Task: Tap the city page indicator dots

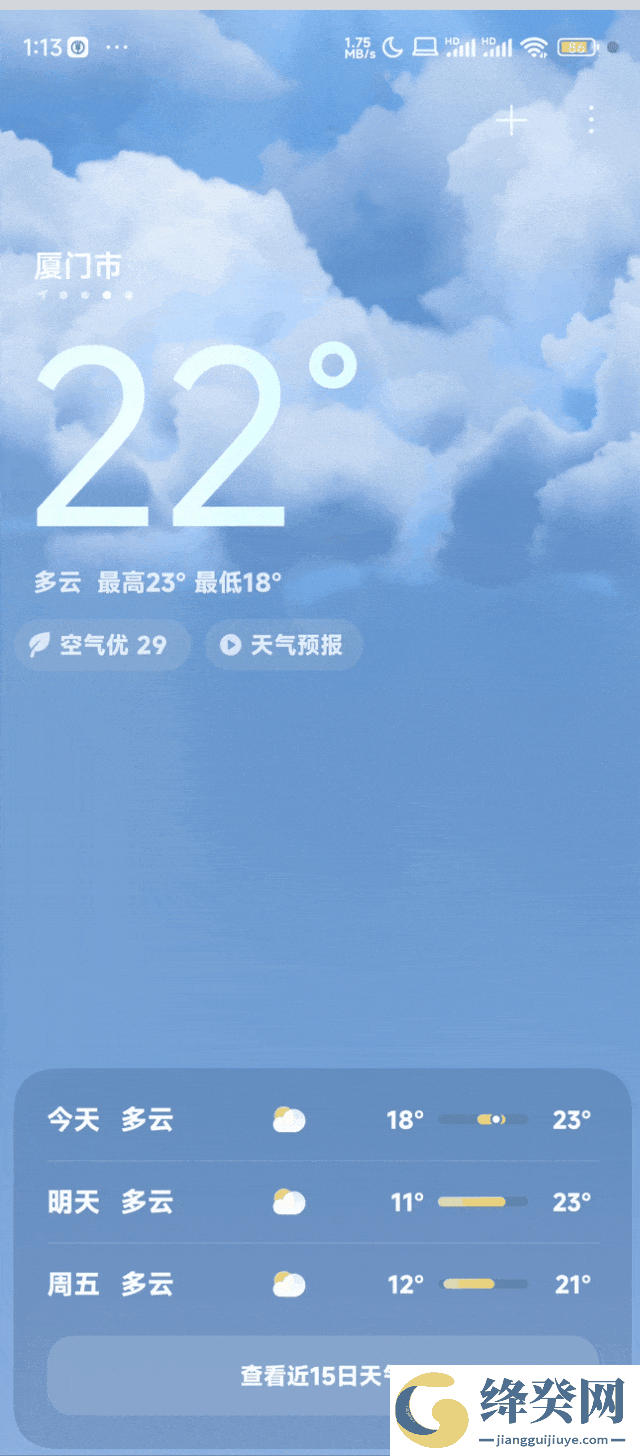Action: (x=86, y=296)
